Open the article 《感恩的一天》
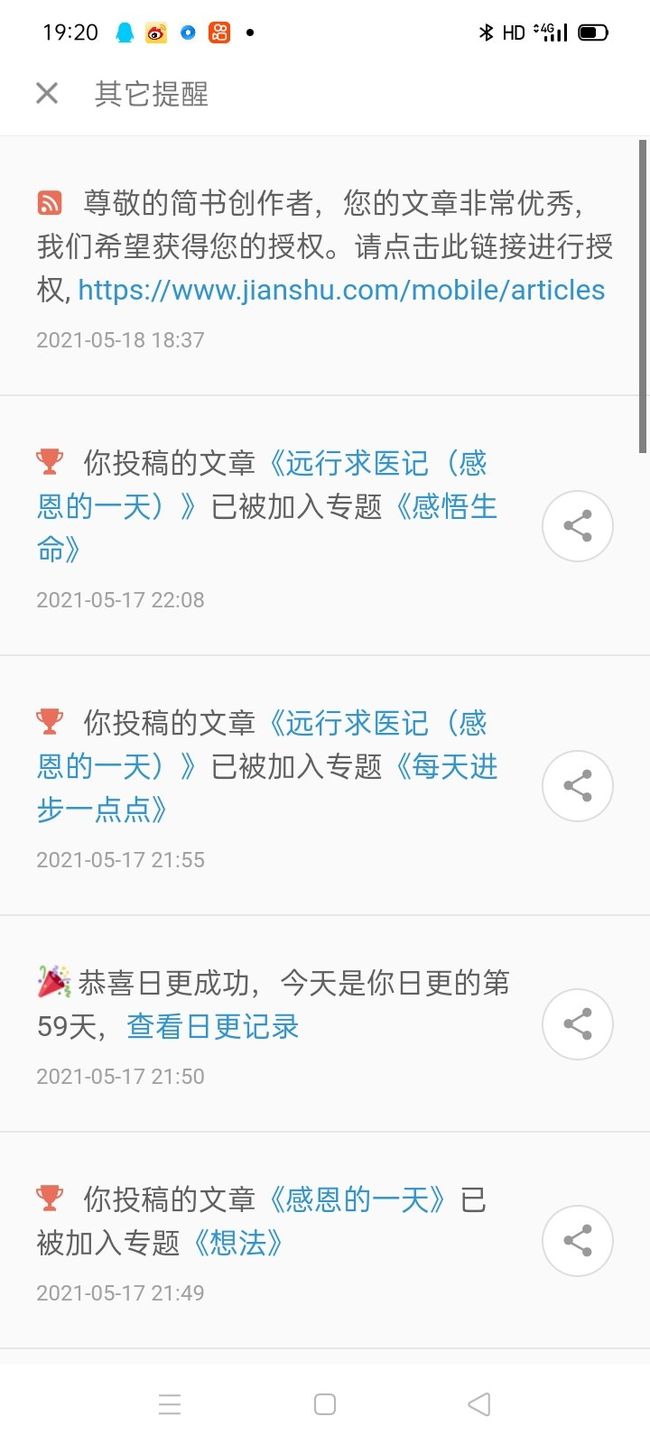This screenshot has height=1444, width=650. 359,1199
